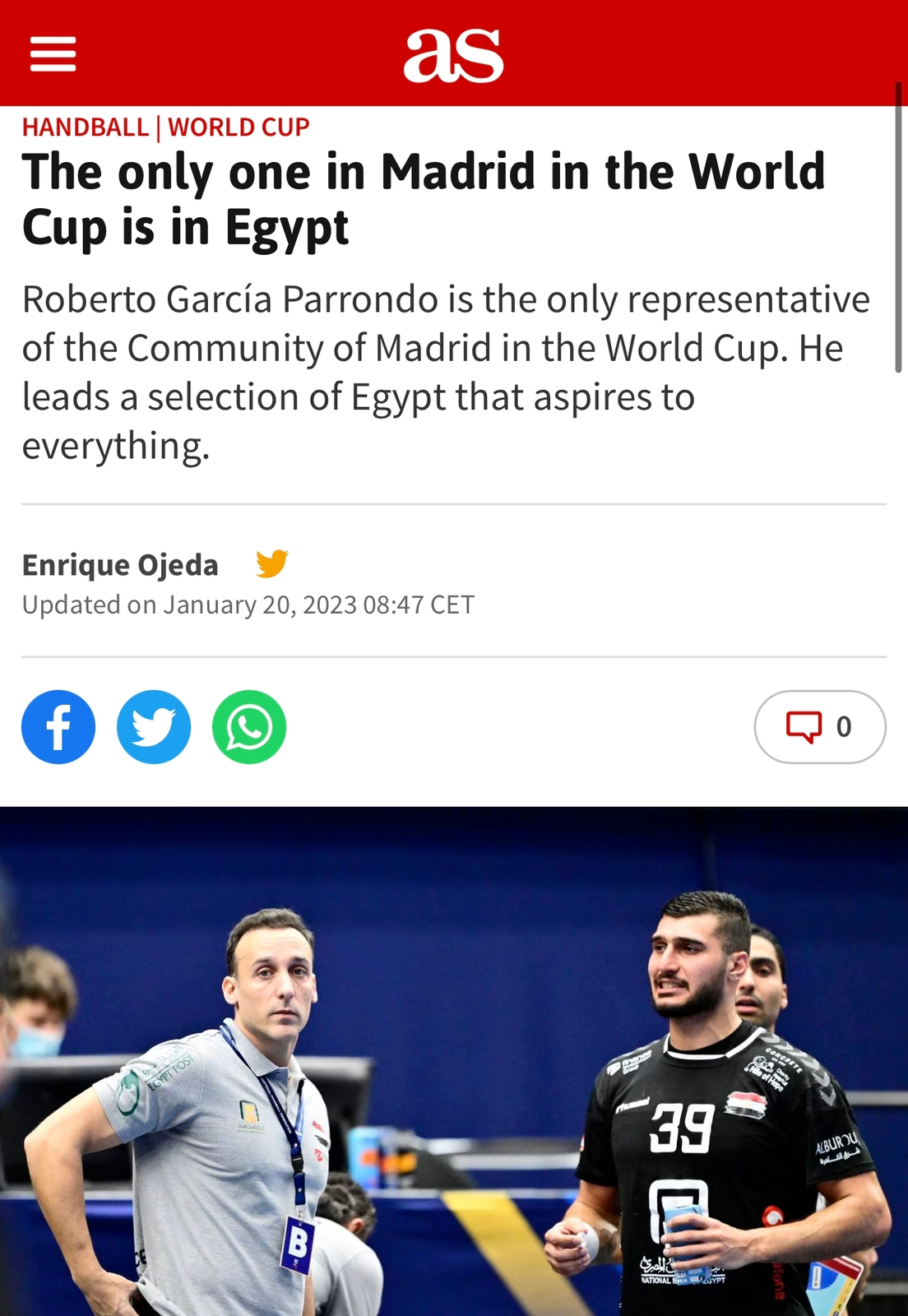The width and height of the screenshot is (908, 1316).
Task: Open the WORLD CUP section link
Action: pyautogui.click(x=239, y=127)
